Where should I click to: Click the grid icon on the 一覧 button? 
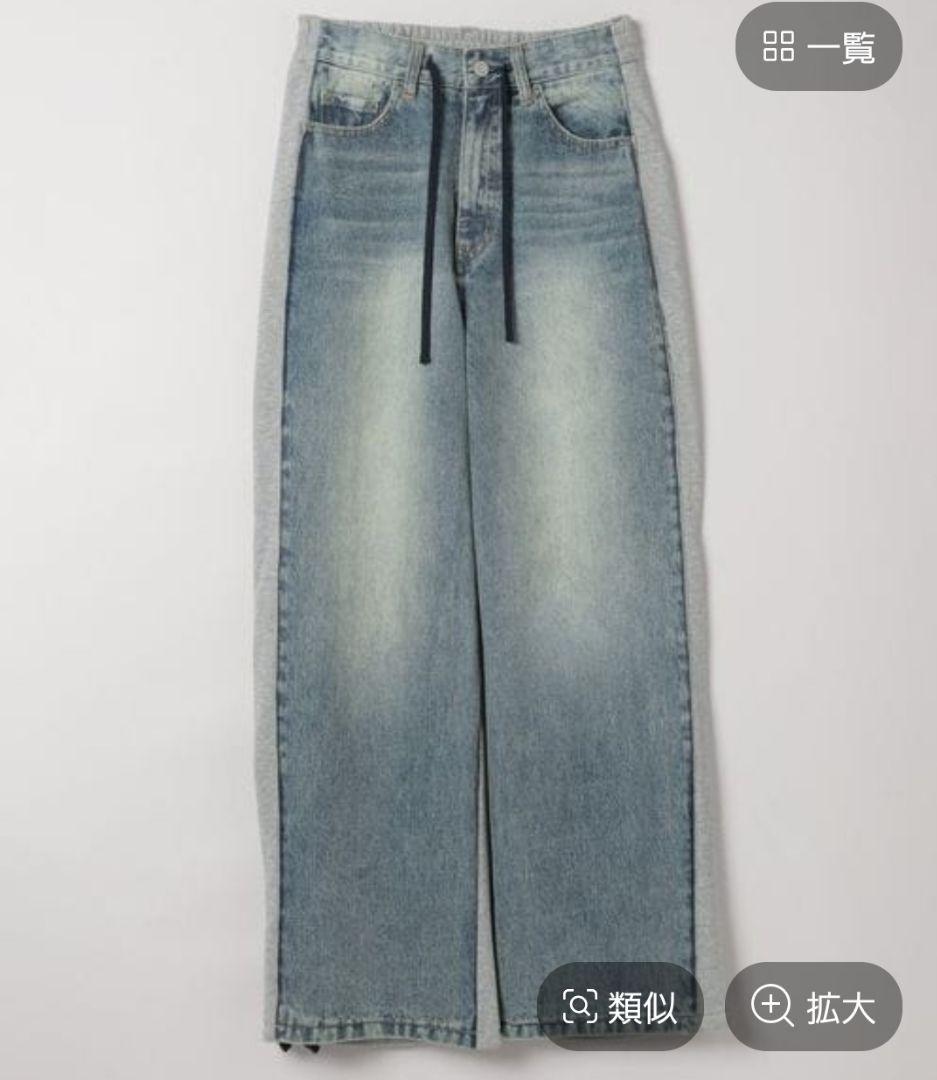[780, 46]
